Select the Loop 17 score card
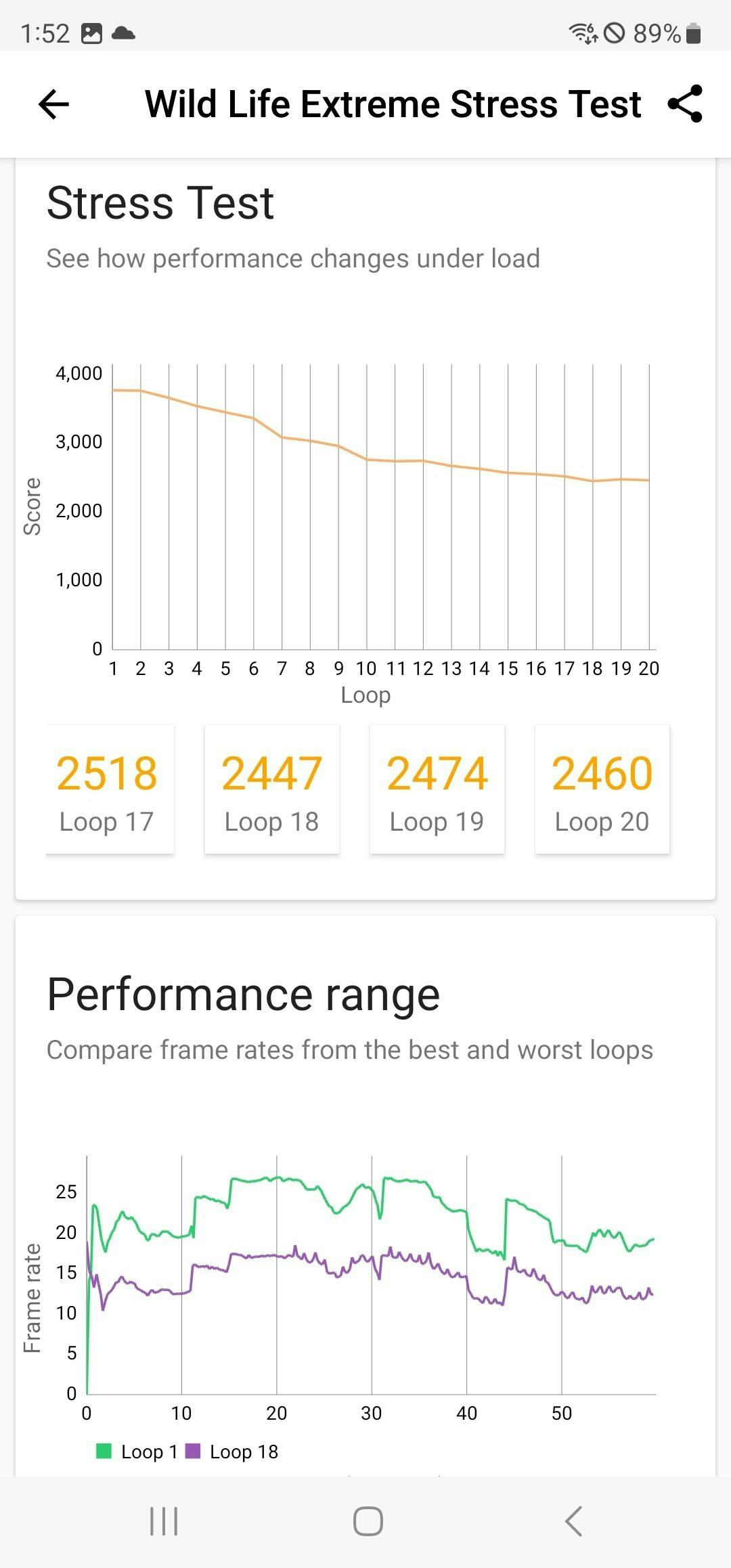731x1568 pixels. point(108,789)
